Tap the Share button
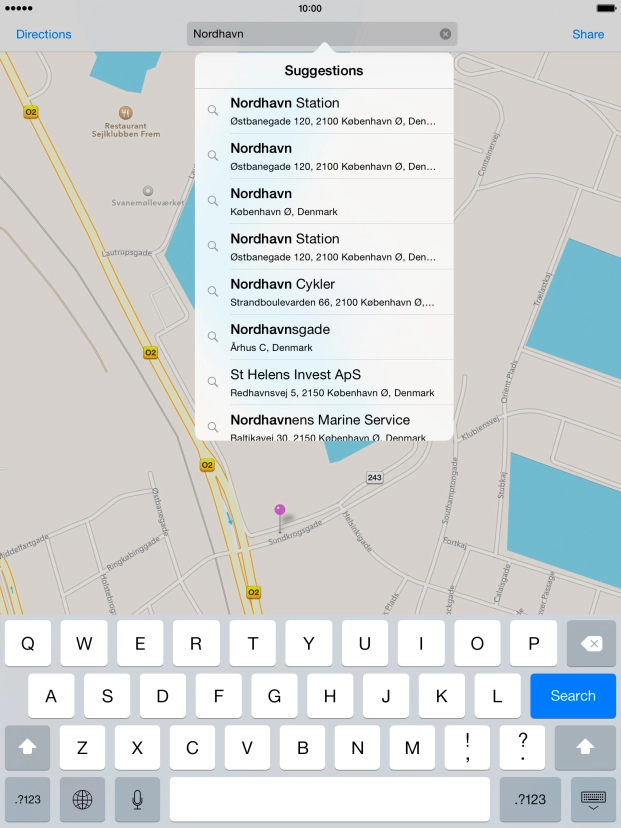This screenshot has height=828, width=621. point(588,34)
